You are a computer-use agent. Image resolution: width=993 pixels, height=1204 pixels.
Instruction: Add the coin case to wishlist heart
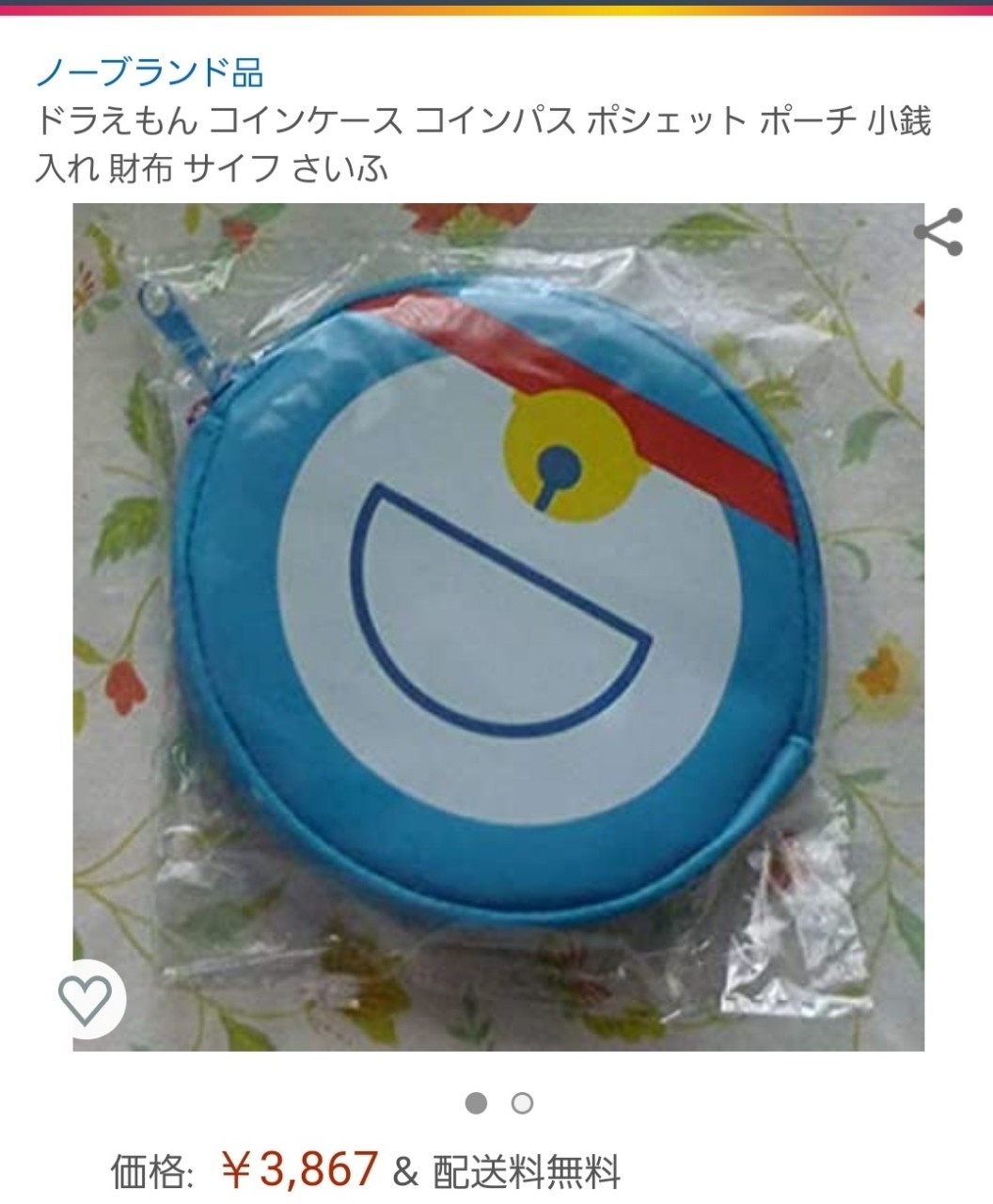[x=86, y=1000]
